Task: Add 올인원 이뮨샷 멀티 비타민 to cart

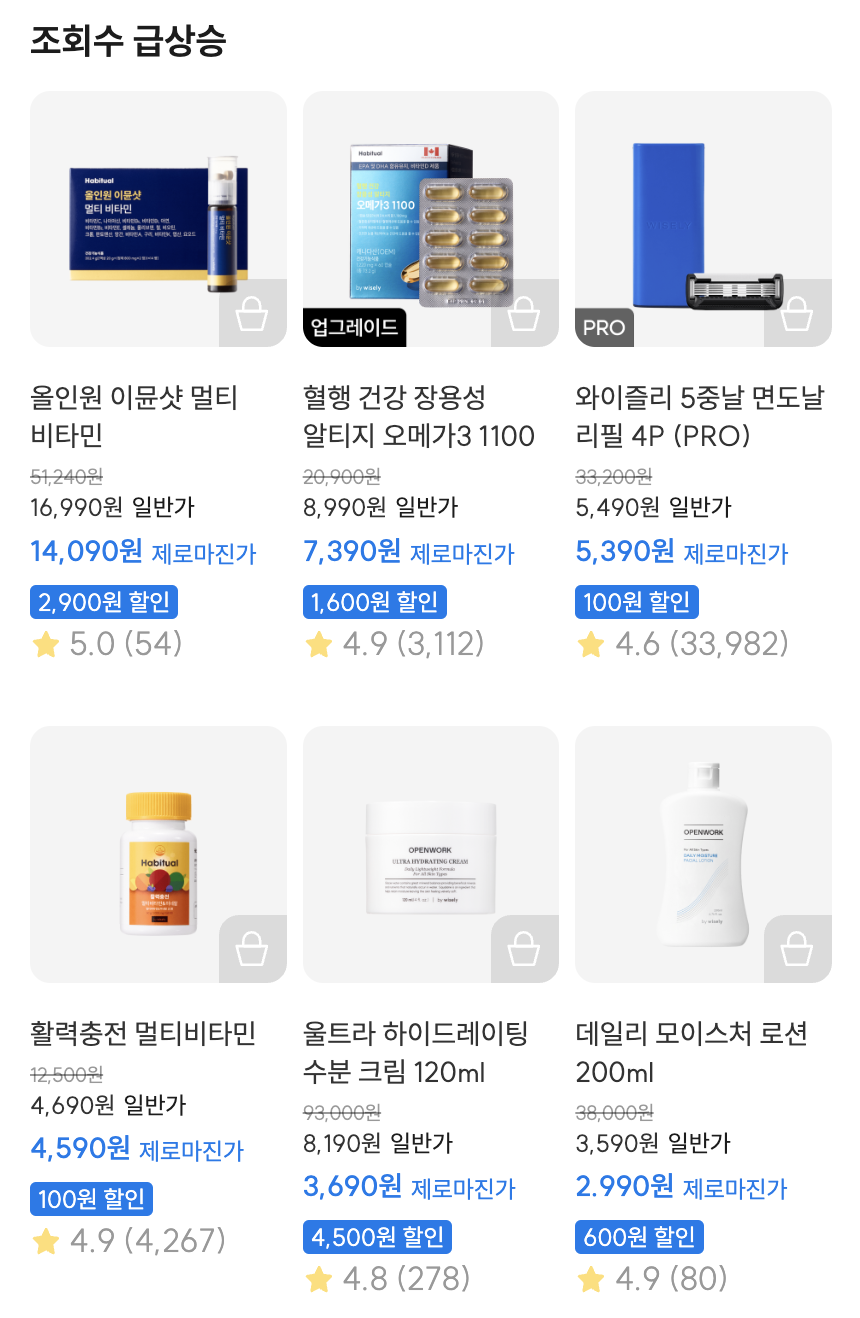Action: [x=252, y=314]
